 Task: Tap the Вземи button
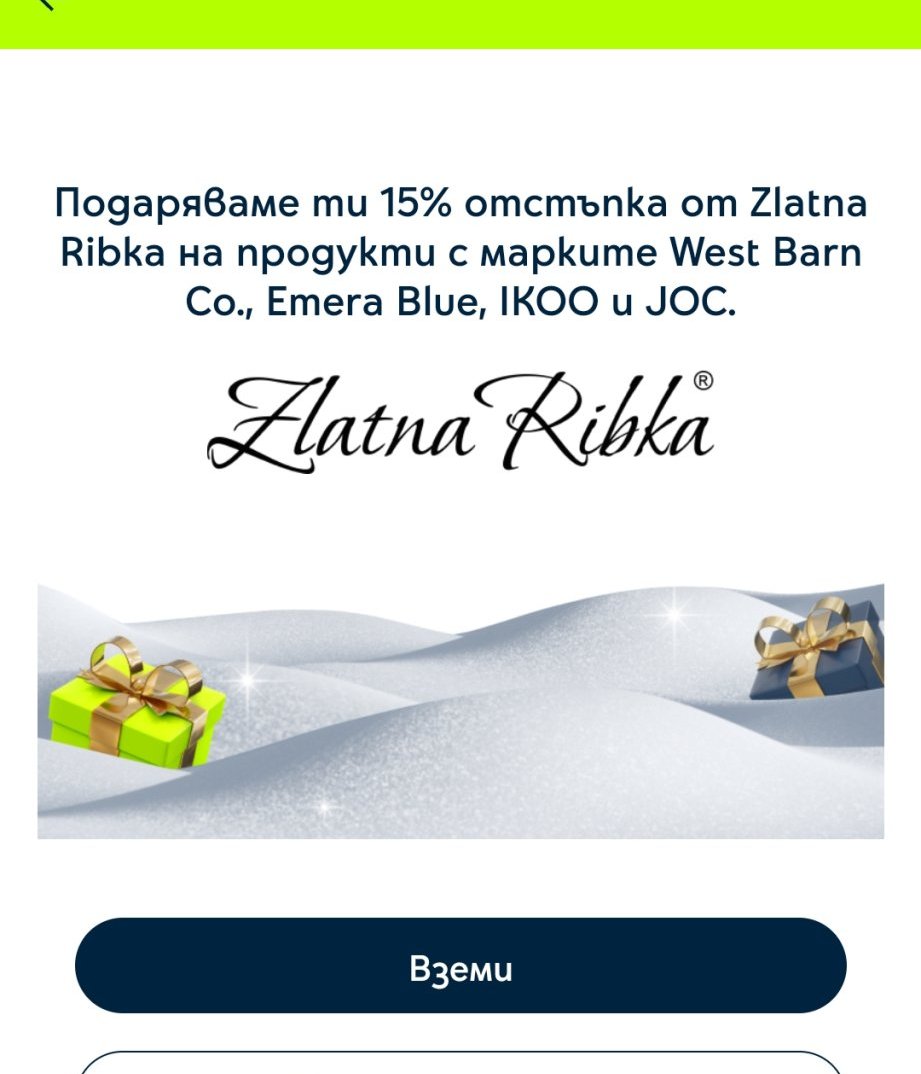click(460, 966)
